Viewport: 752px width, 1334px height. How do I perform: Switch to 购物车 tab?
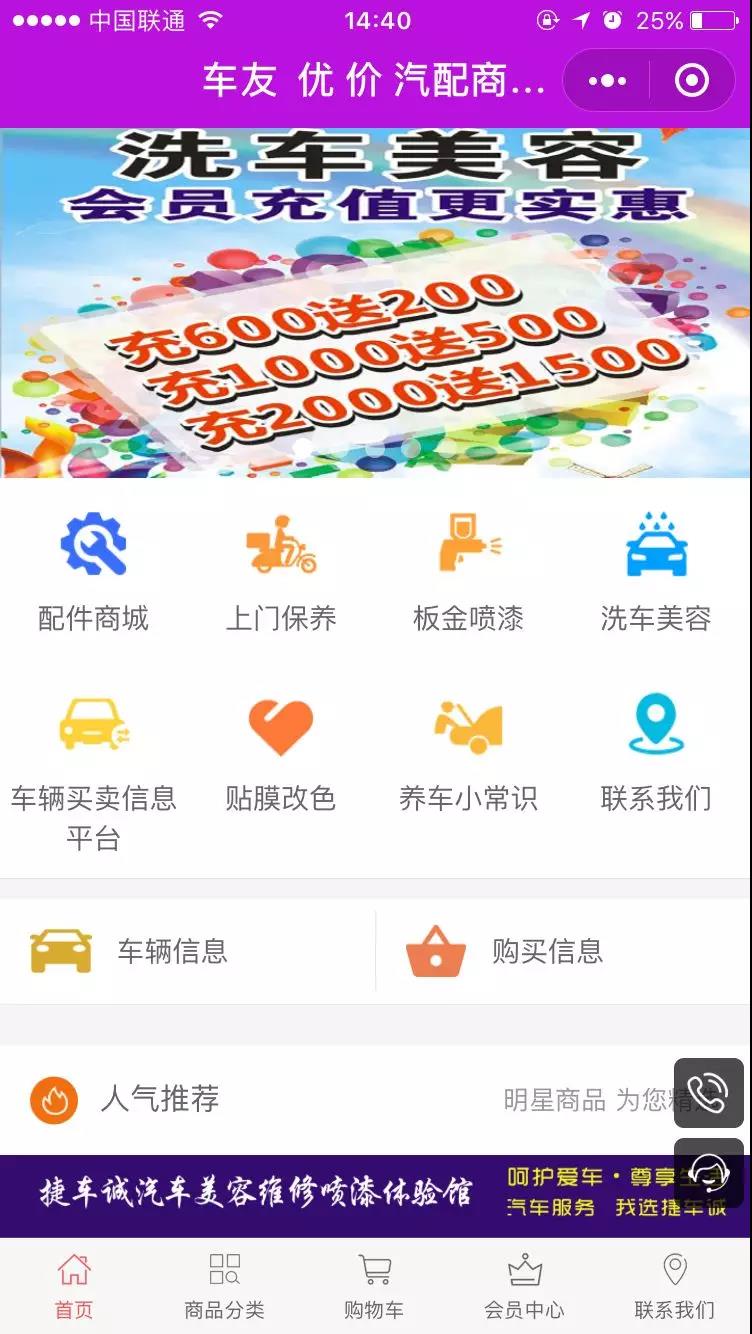point(375,1287)
